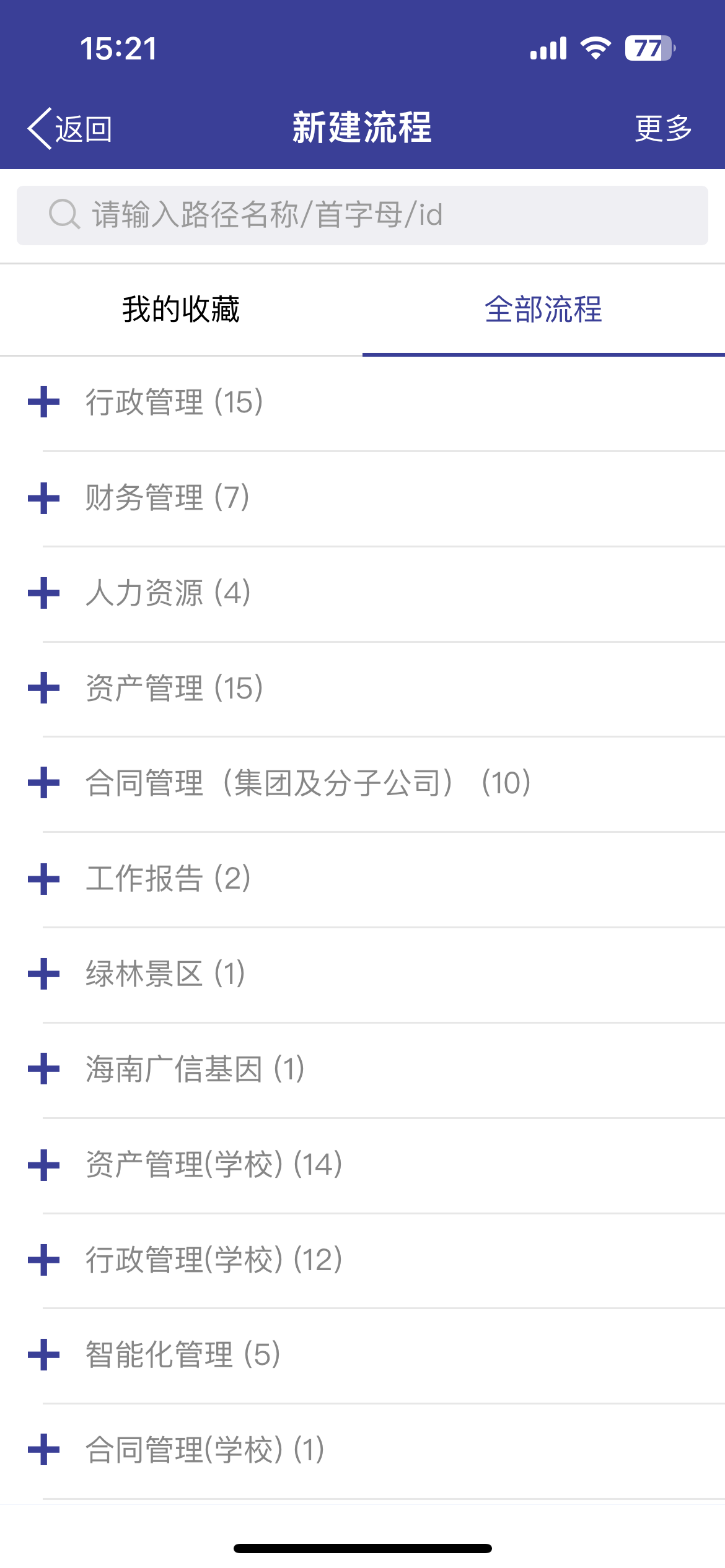Open the 资产管理 (15) group

coord(362,689)
